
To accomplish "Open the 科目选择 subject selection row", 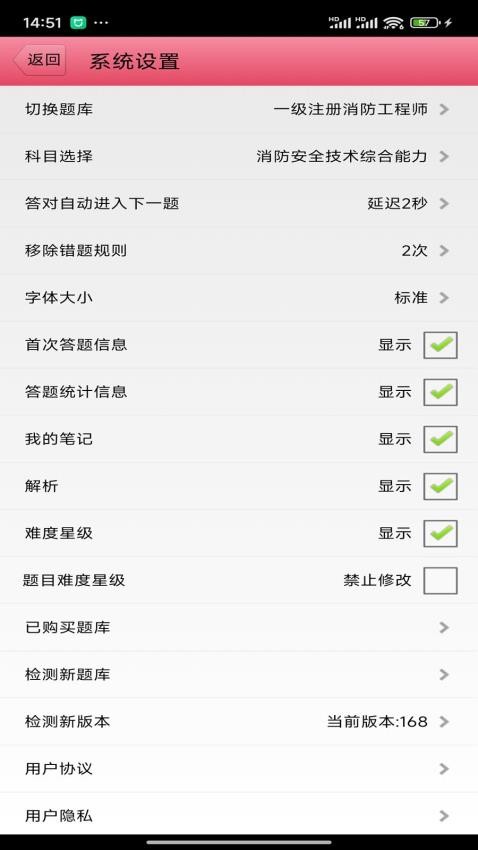I will coord(239,157).
